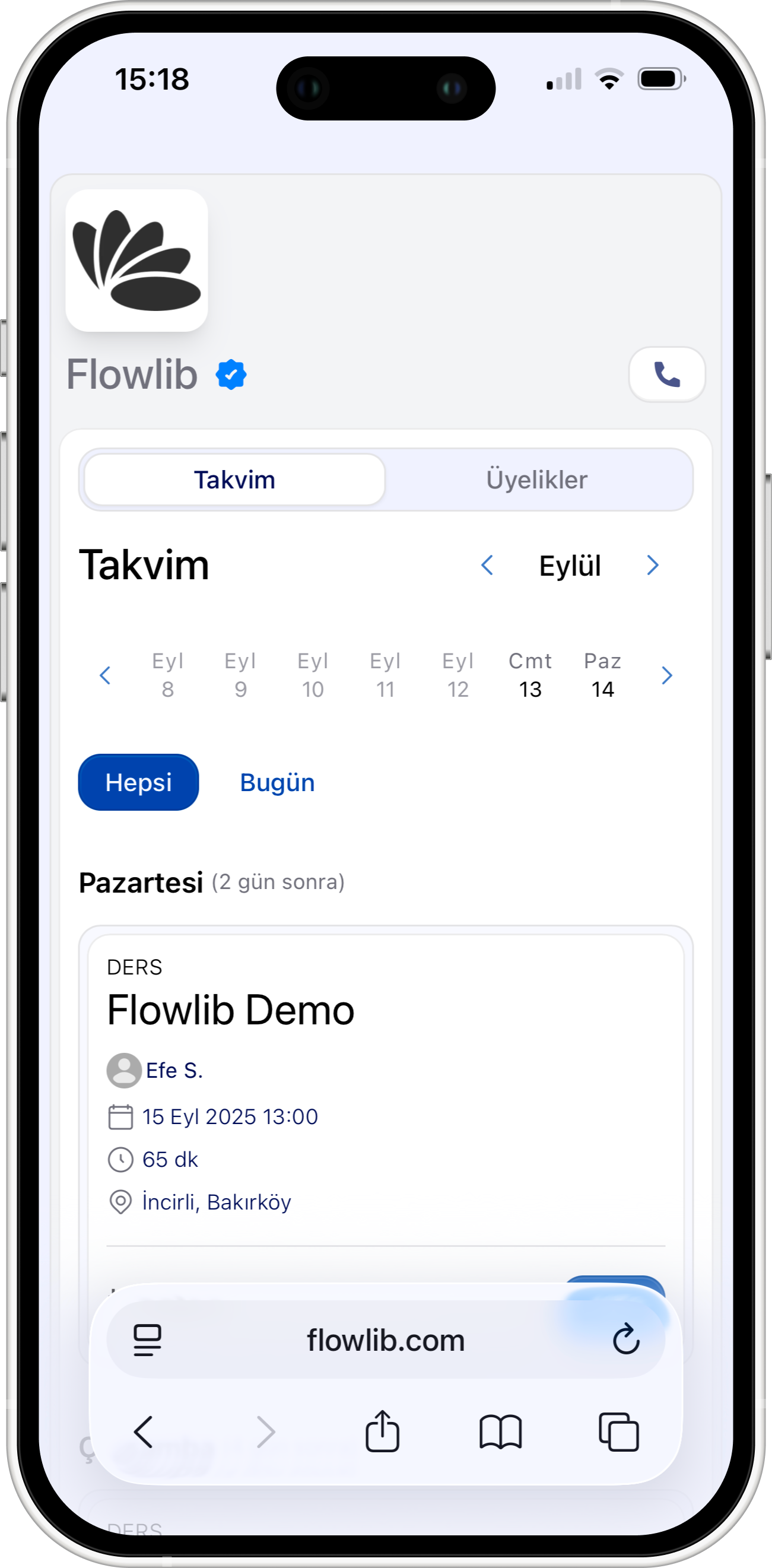Go to the month before Eylül
The height and width of the screenshot is (1568, 772).
click(x=487, y=566)
